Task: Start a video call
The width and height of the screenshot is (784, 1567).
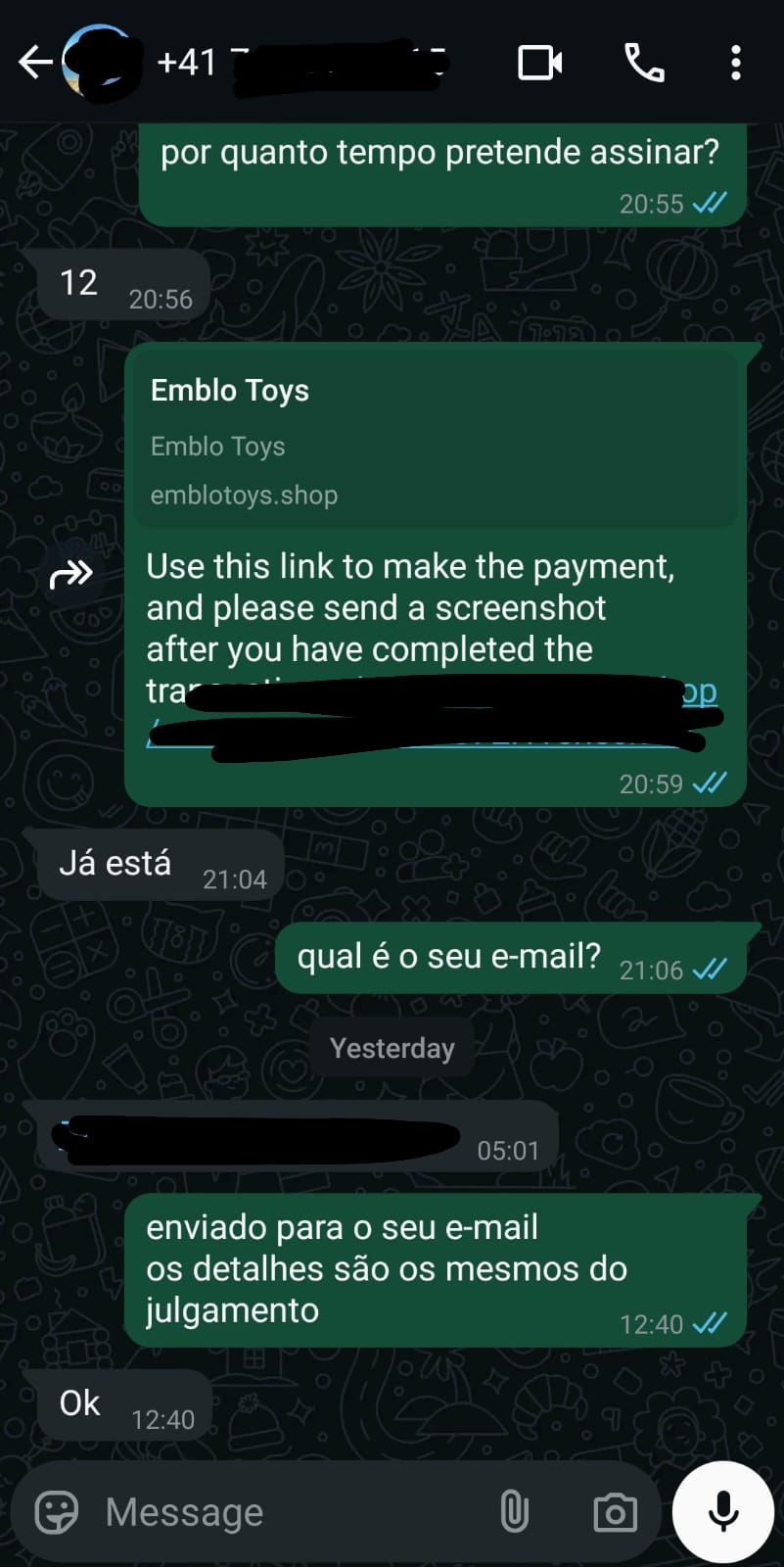Action: tap(539, 64)
